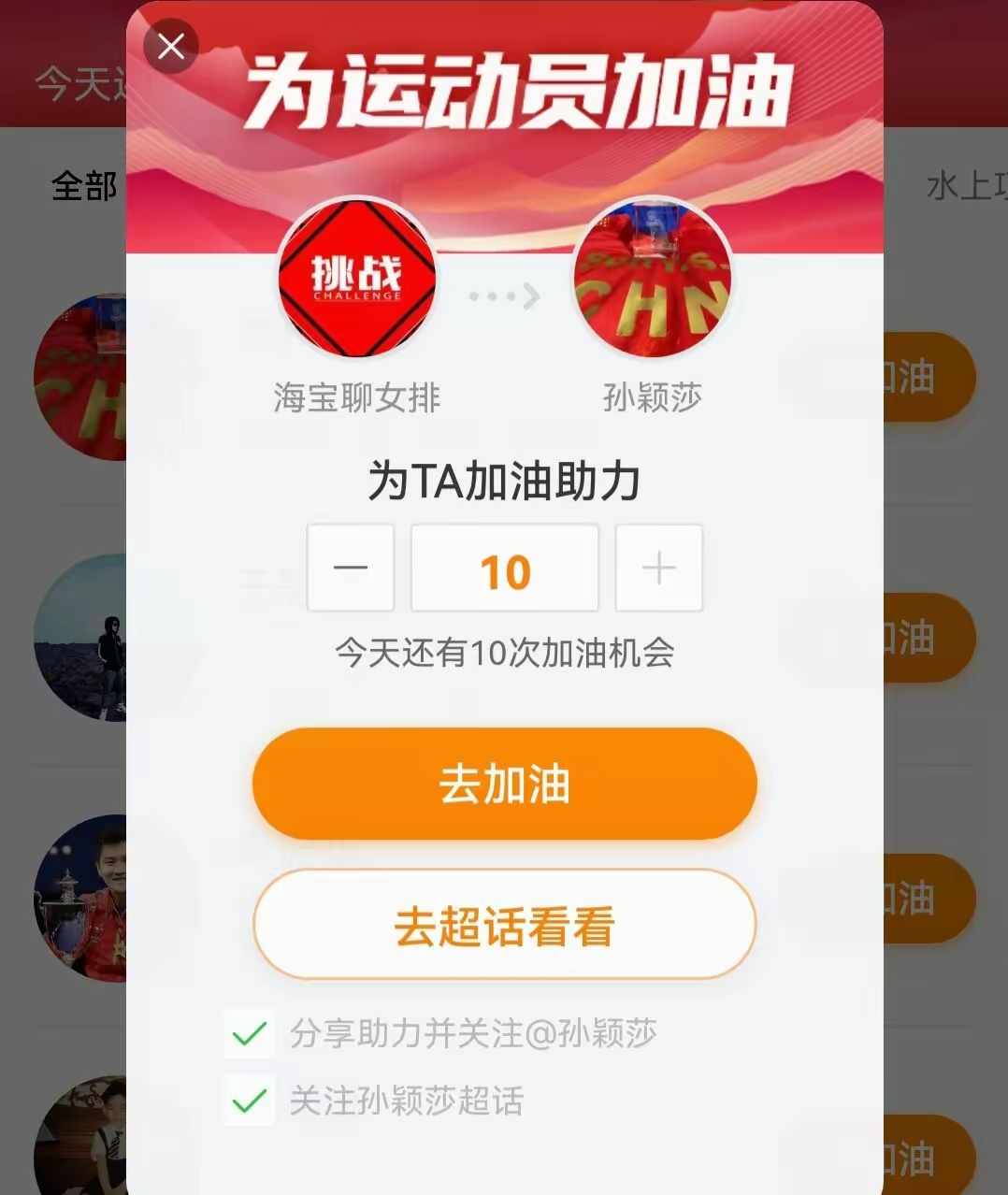Decrease the cheer count with the minus button
Viewport: 1008px width, 1195px height.
coord(350,568)
